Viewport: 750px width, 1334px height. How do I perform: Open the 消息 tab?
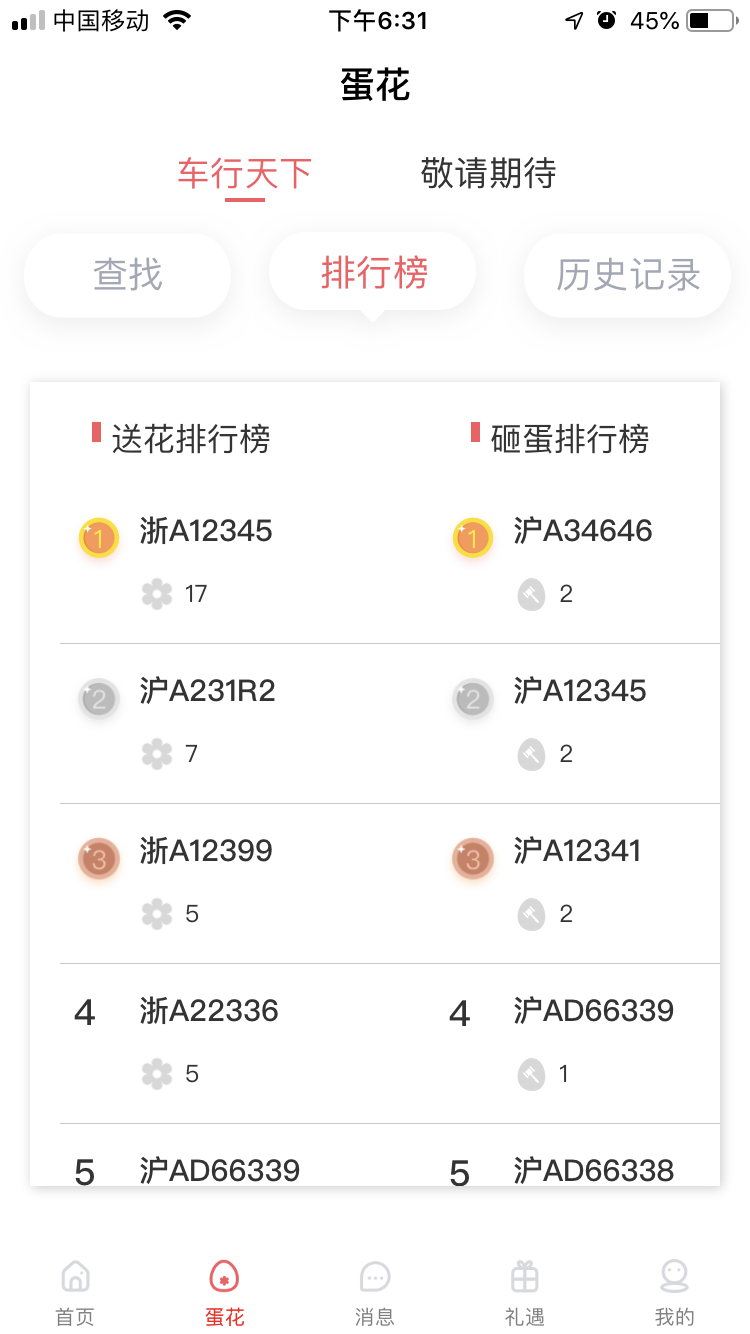[x=375, y=1292]
